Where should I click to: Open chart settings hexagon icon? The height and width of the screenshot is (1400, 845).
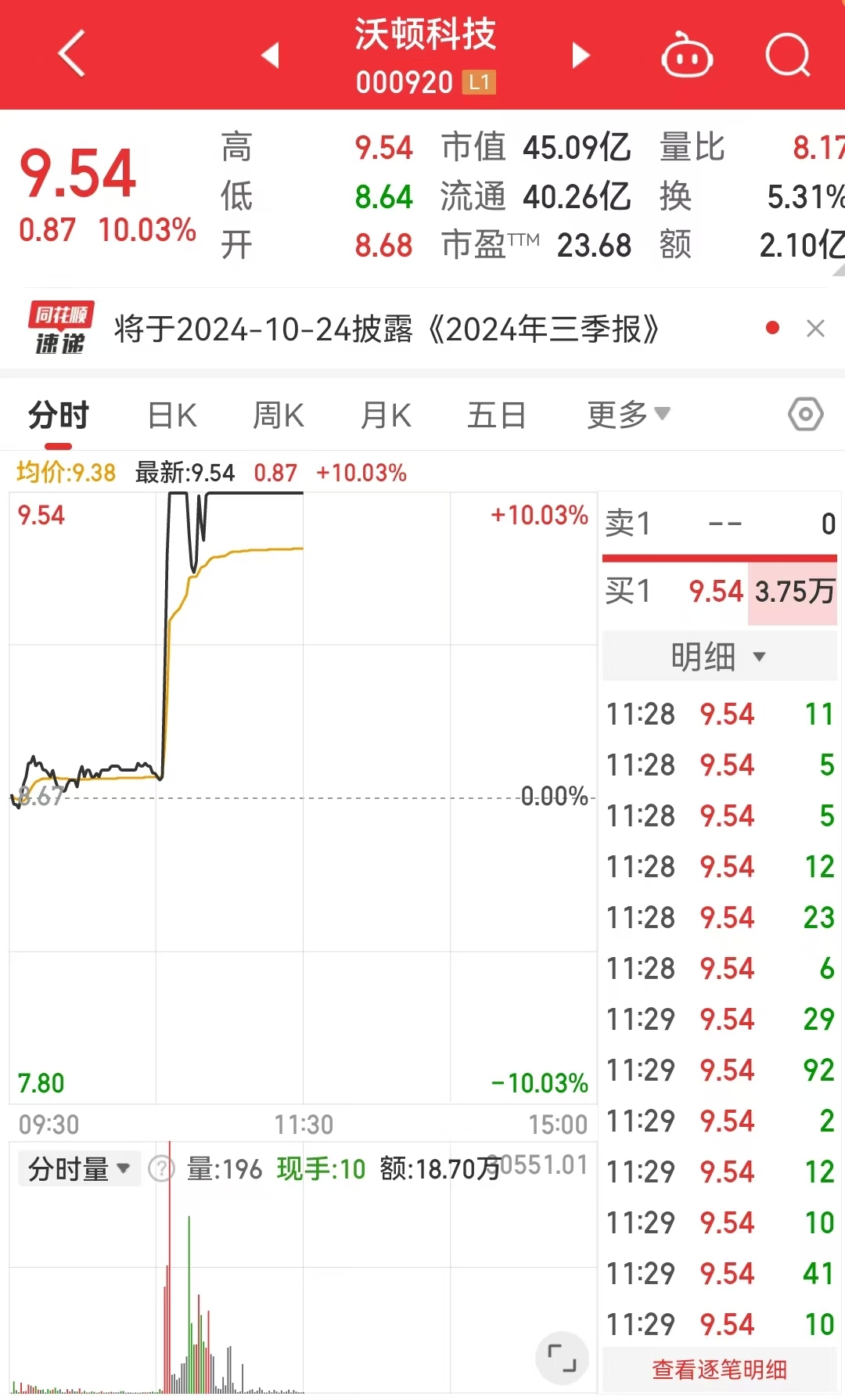[805, 414]
